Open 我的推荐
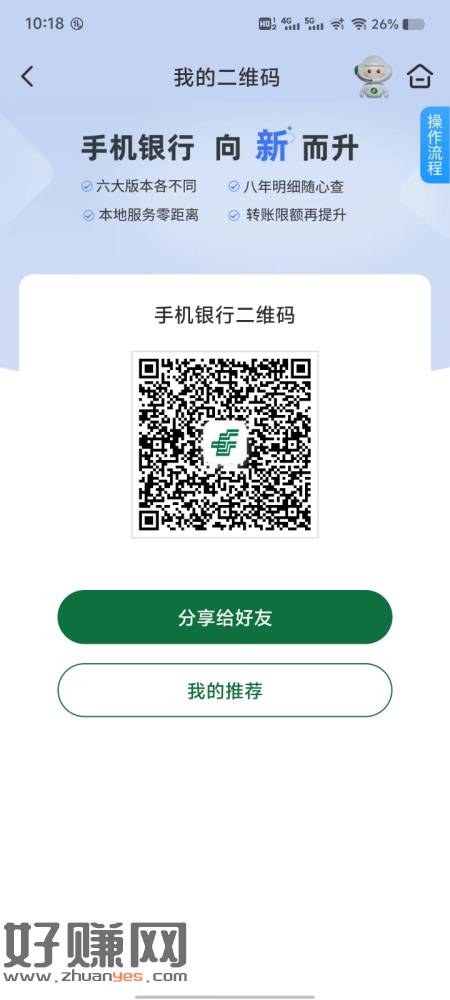Viewport: 450px width, 1000px height. point(225,690)
